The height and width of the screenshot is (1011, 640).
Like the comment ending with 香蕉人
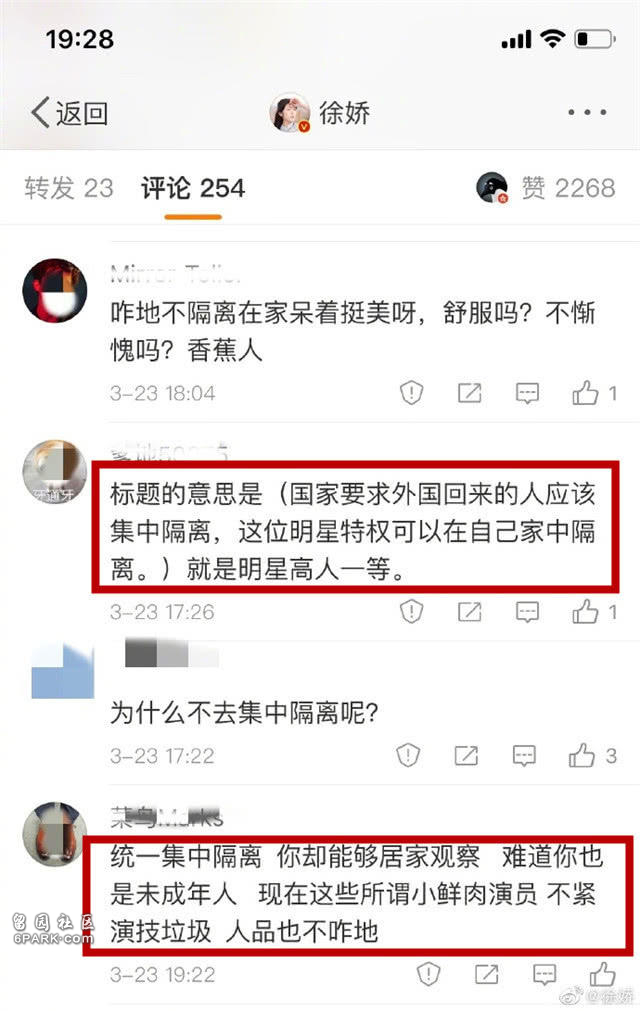point(585,393)
